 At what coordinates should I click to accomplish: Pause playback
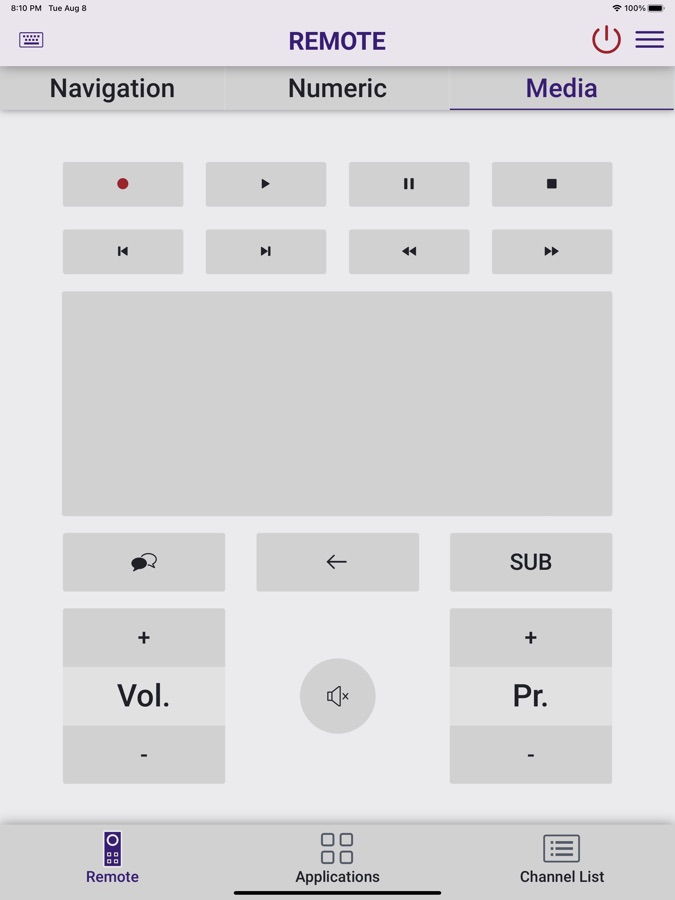click(408, 184)
